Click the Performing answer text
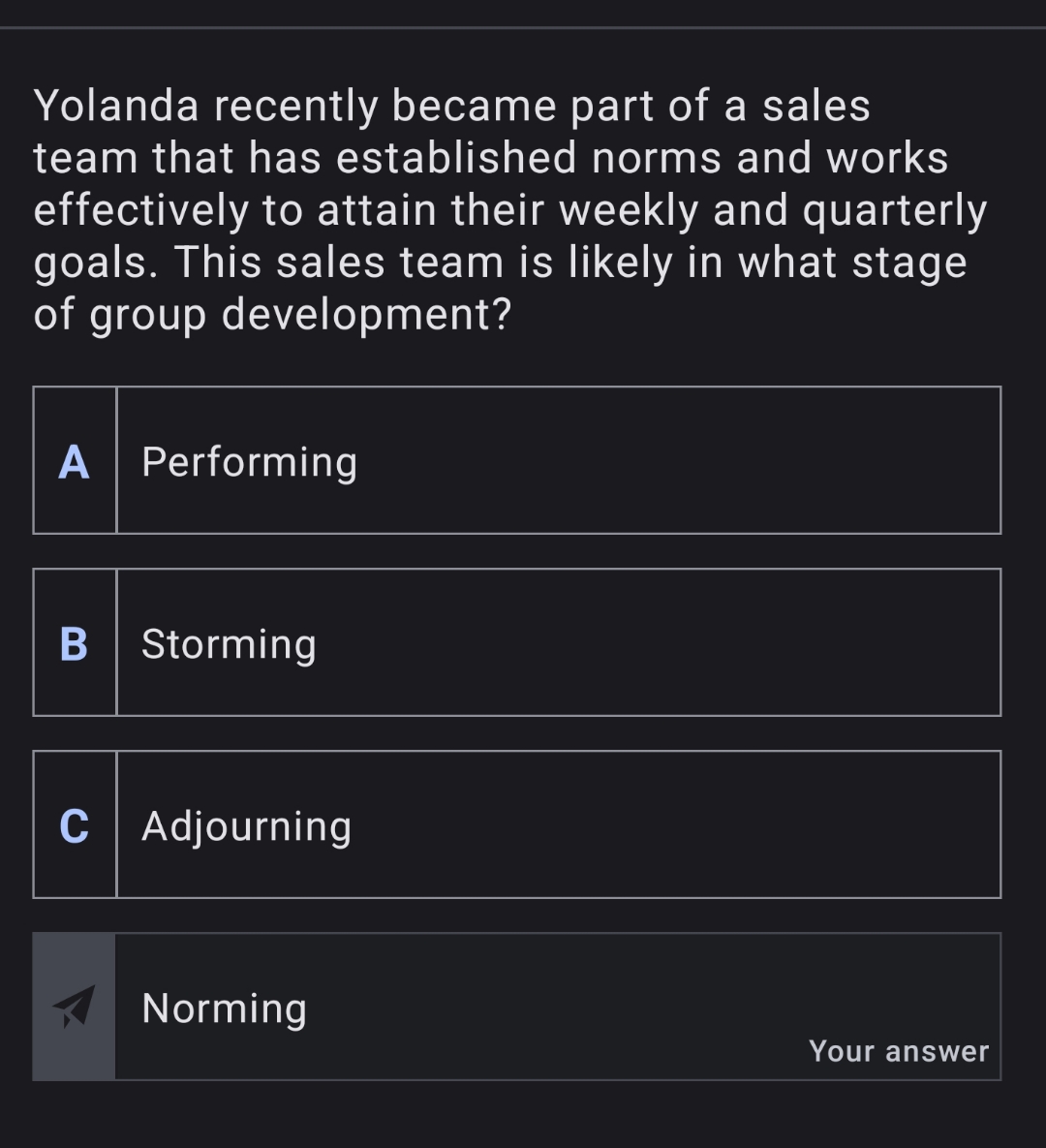Image resolution: width=1046 pixels, height=1148 pixels. click(249, 463)
